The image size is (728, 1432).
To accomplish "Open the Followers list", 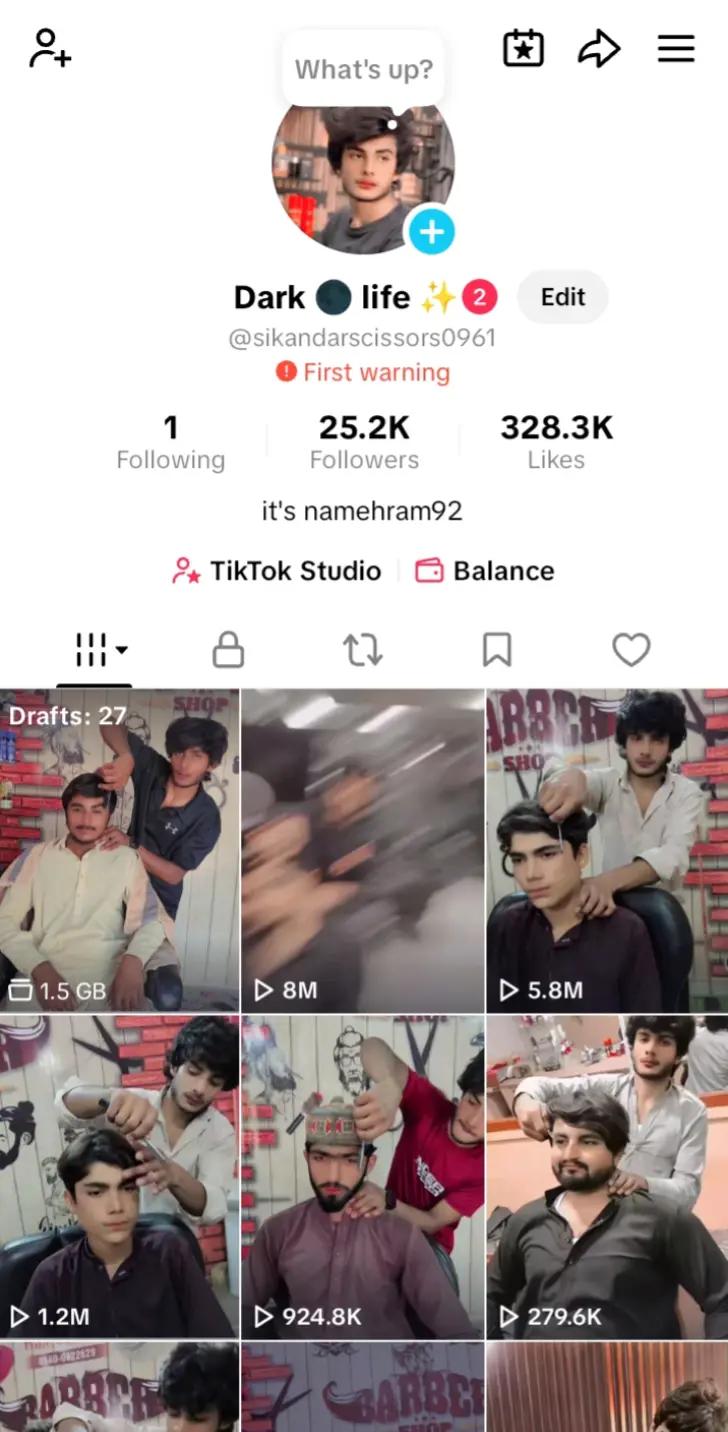I will click(364, 443).
